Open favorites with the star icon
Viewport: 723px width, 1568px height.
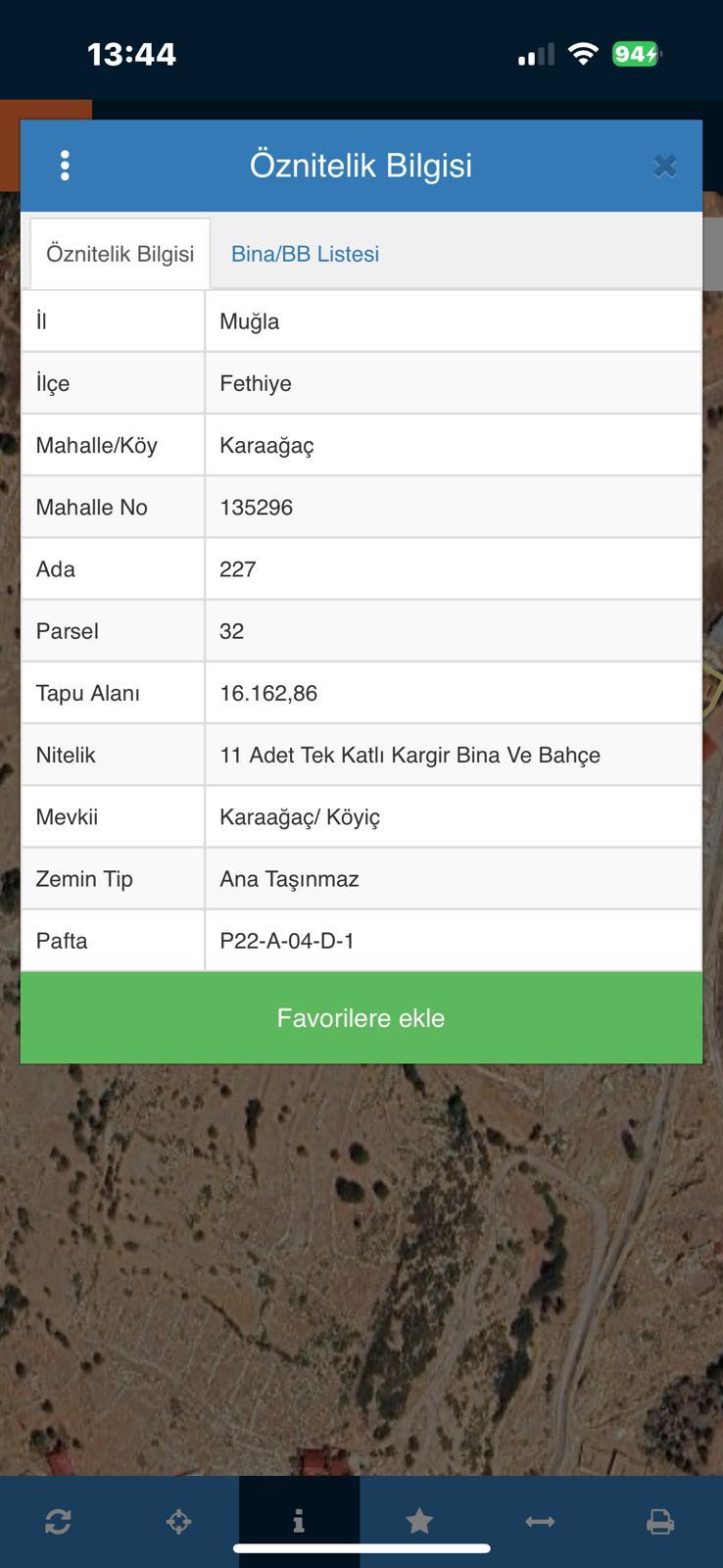(x=419, y=1521)
